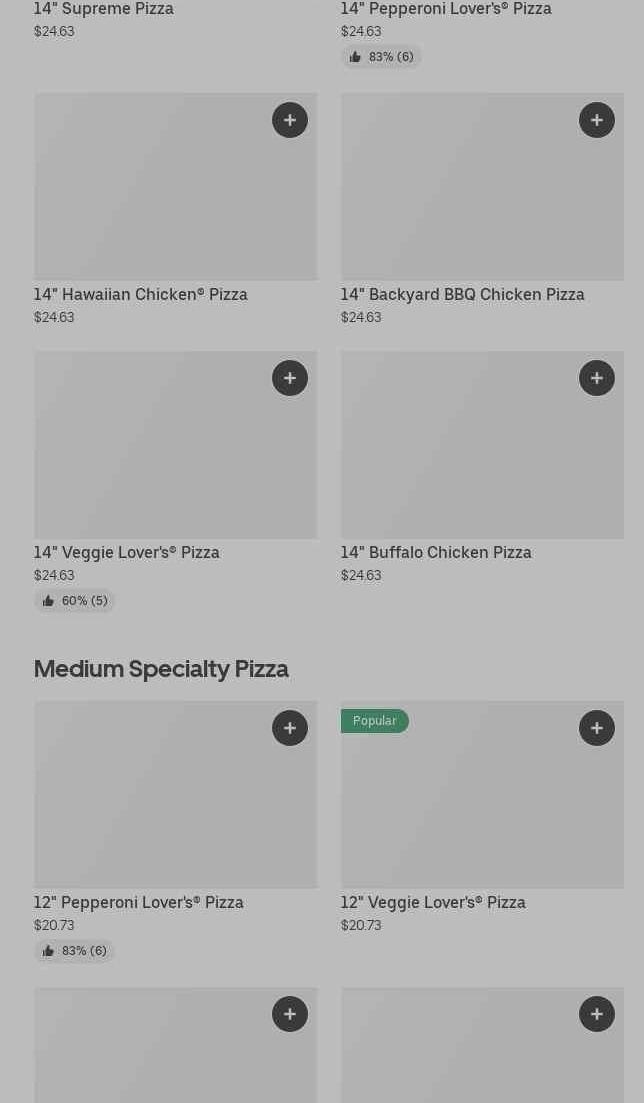Image resolution: width=644 pixels, height=1103 pixels.
Task: Add 12" Veggie Lover's Pizza to cart
Action: tap(597, 728)
